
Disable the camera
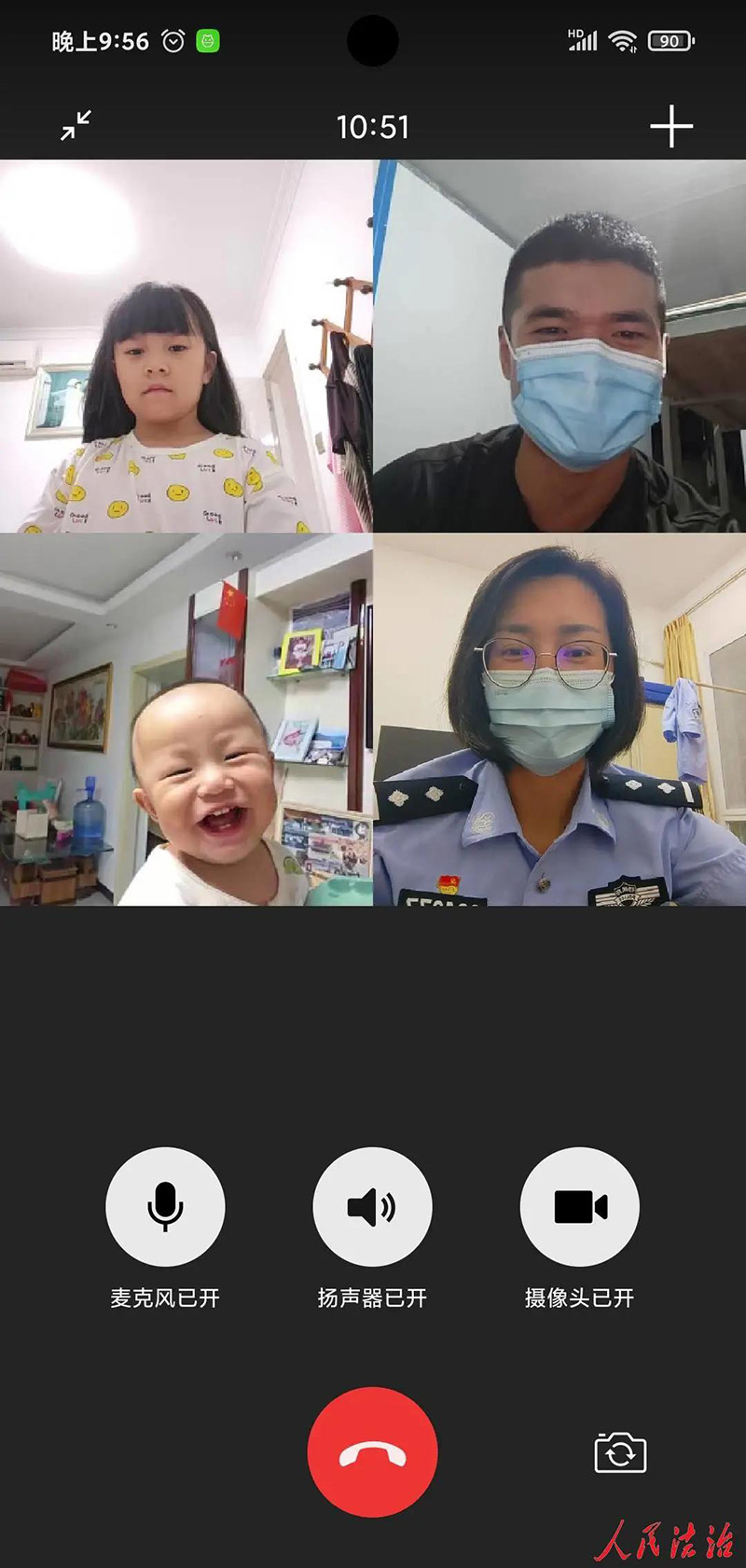tap(579, 1207)
